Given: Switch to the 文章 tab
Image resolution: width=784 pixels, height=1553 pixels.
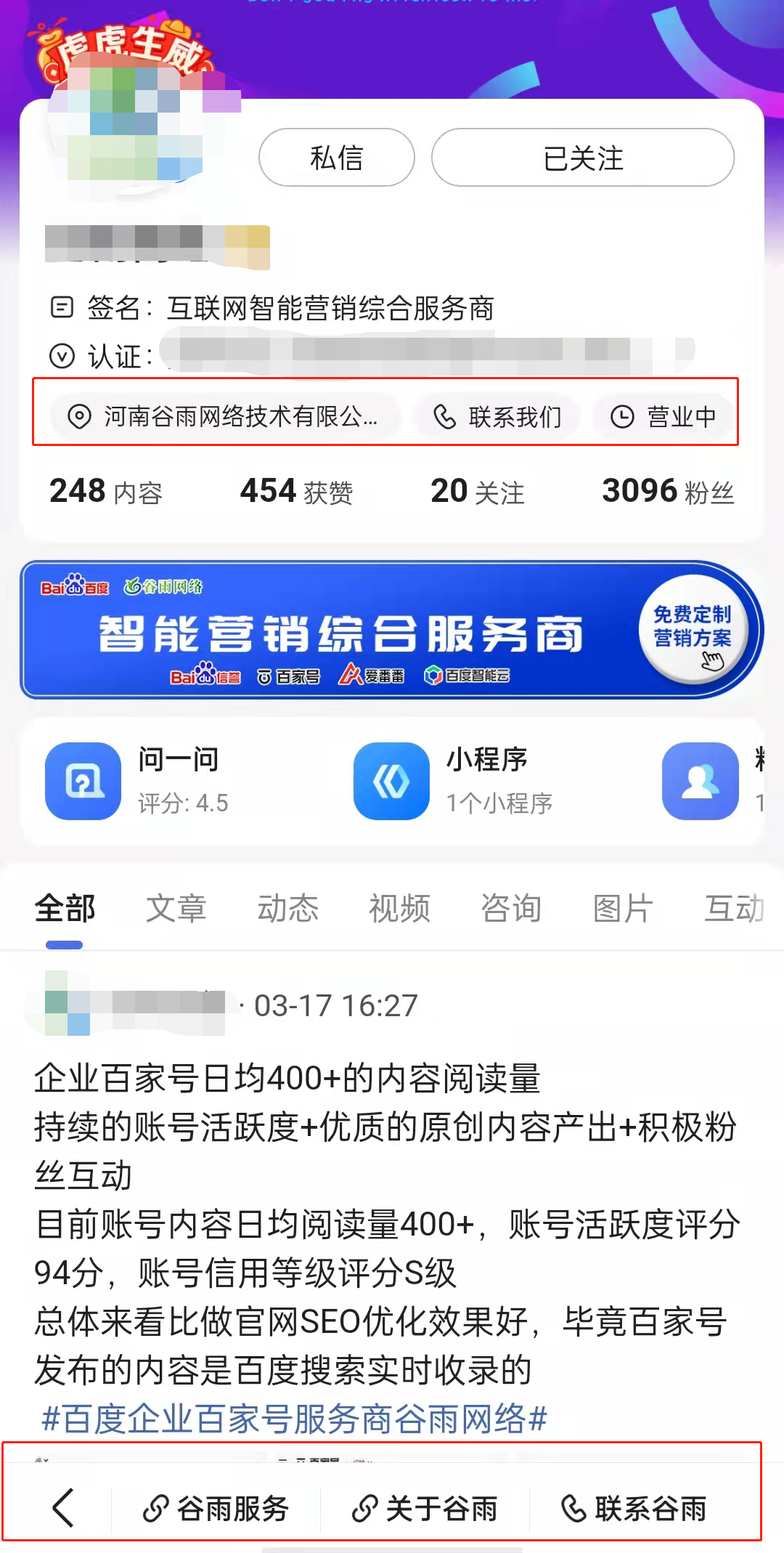Looking at the screenshot, I should point(176,909).
